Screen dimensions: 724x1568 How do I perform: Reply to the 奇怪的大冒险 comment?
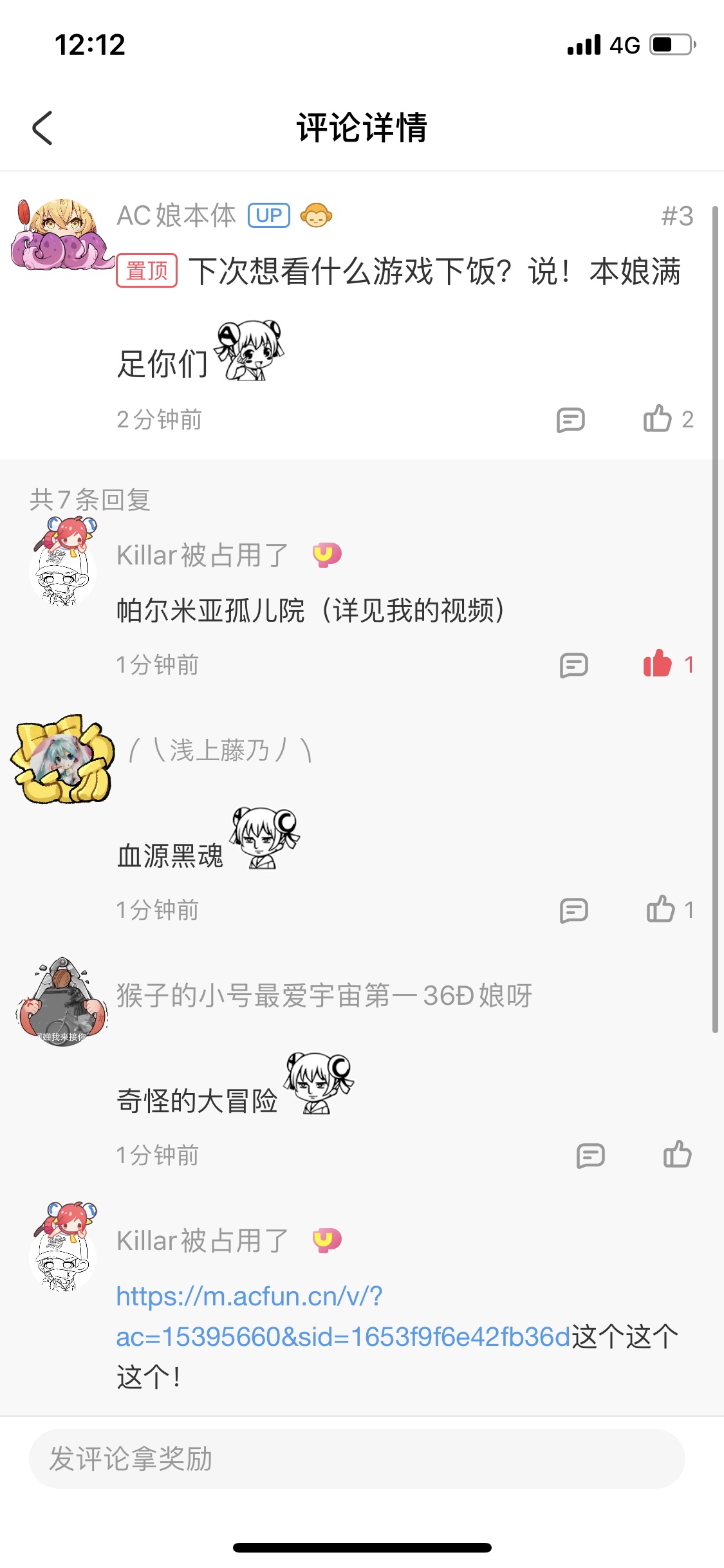pyautogui.click(x=590, y=1155)
